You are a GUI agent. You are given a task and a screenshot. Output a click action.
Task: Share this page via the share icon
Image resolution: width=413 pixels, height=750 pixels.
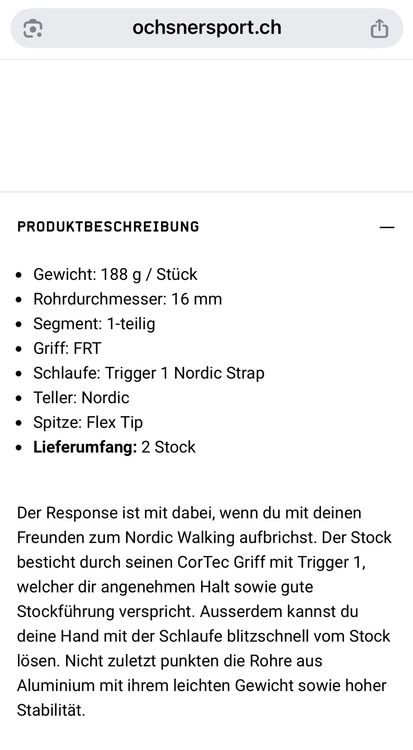click(x=379, y=28)
